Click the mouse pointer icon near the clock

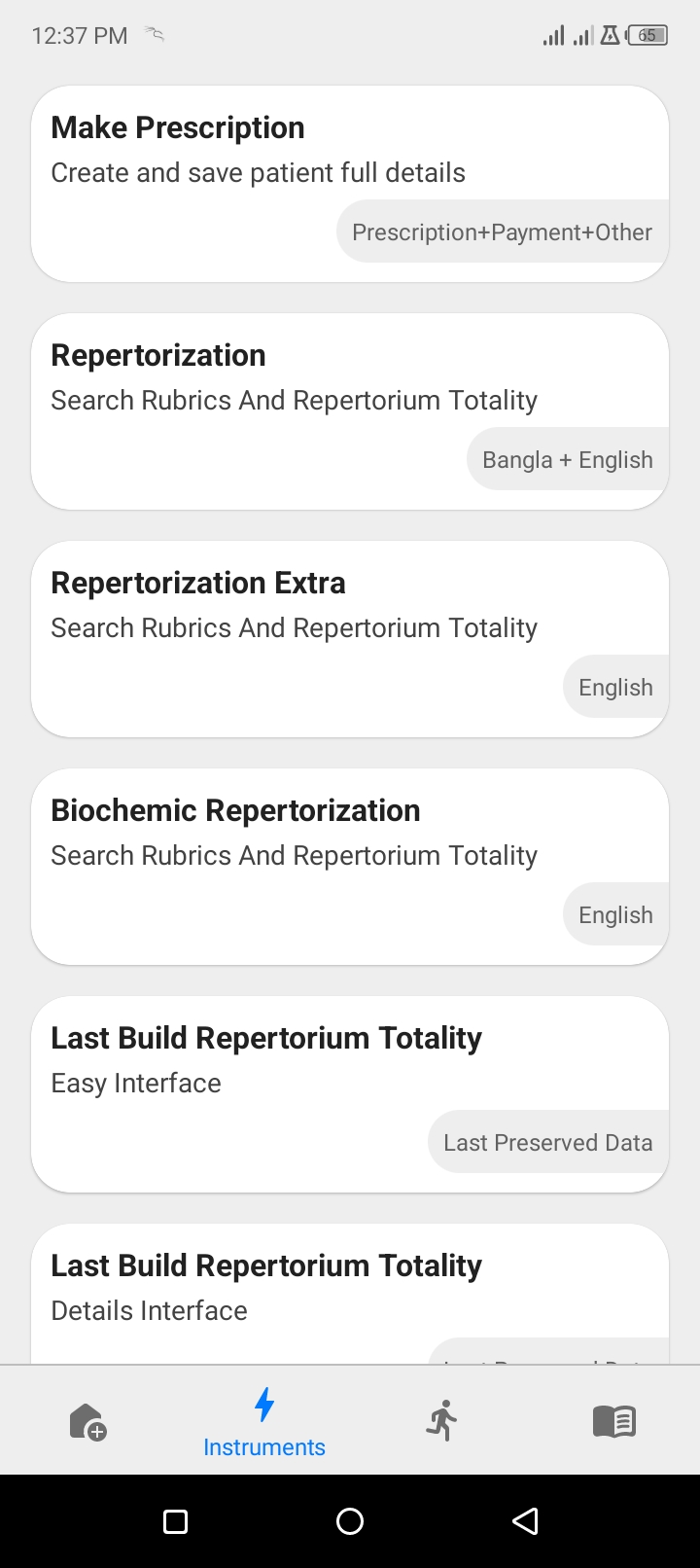coord(154,34)
